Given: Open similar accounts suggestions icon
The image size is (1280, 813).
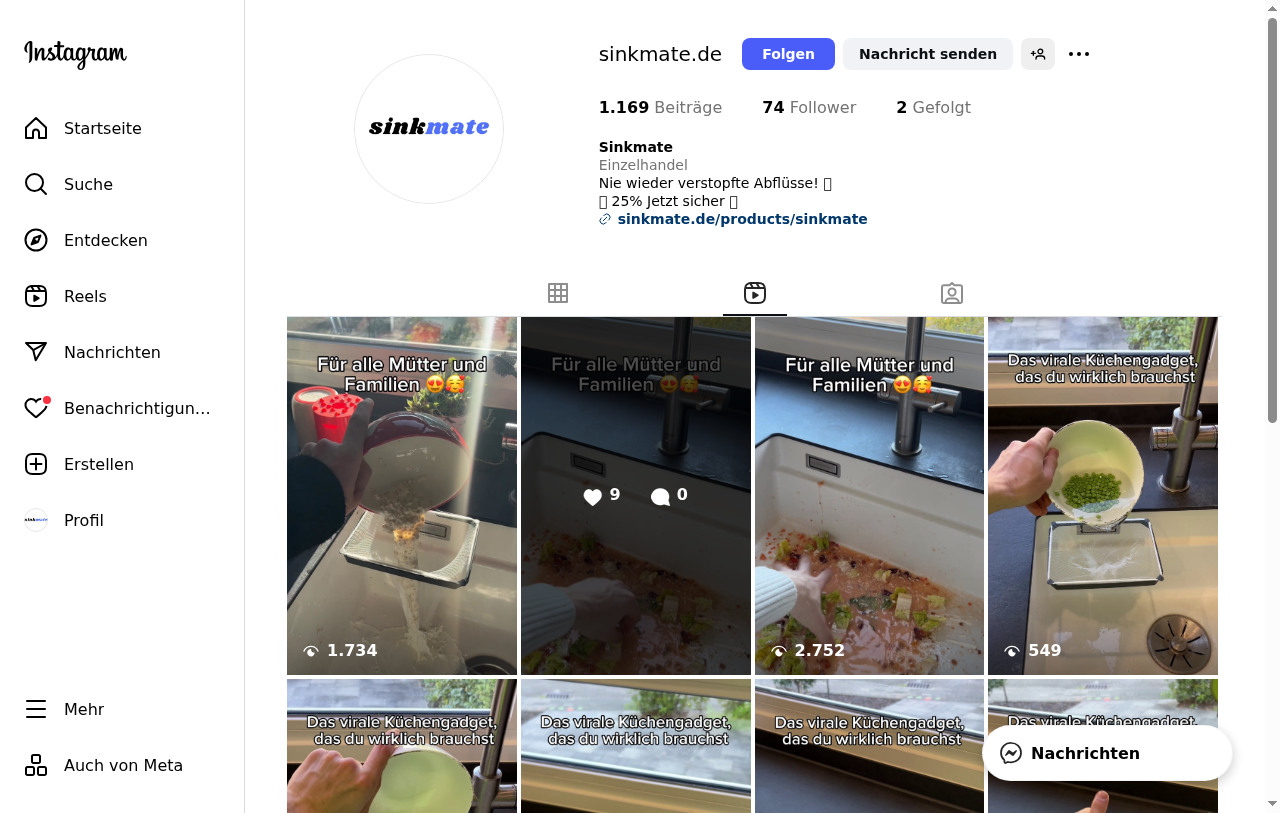Looking at the screenshot, I should 1038,54.
